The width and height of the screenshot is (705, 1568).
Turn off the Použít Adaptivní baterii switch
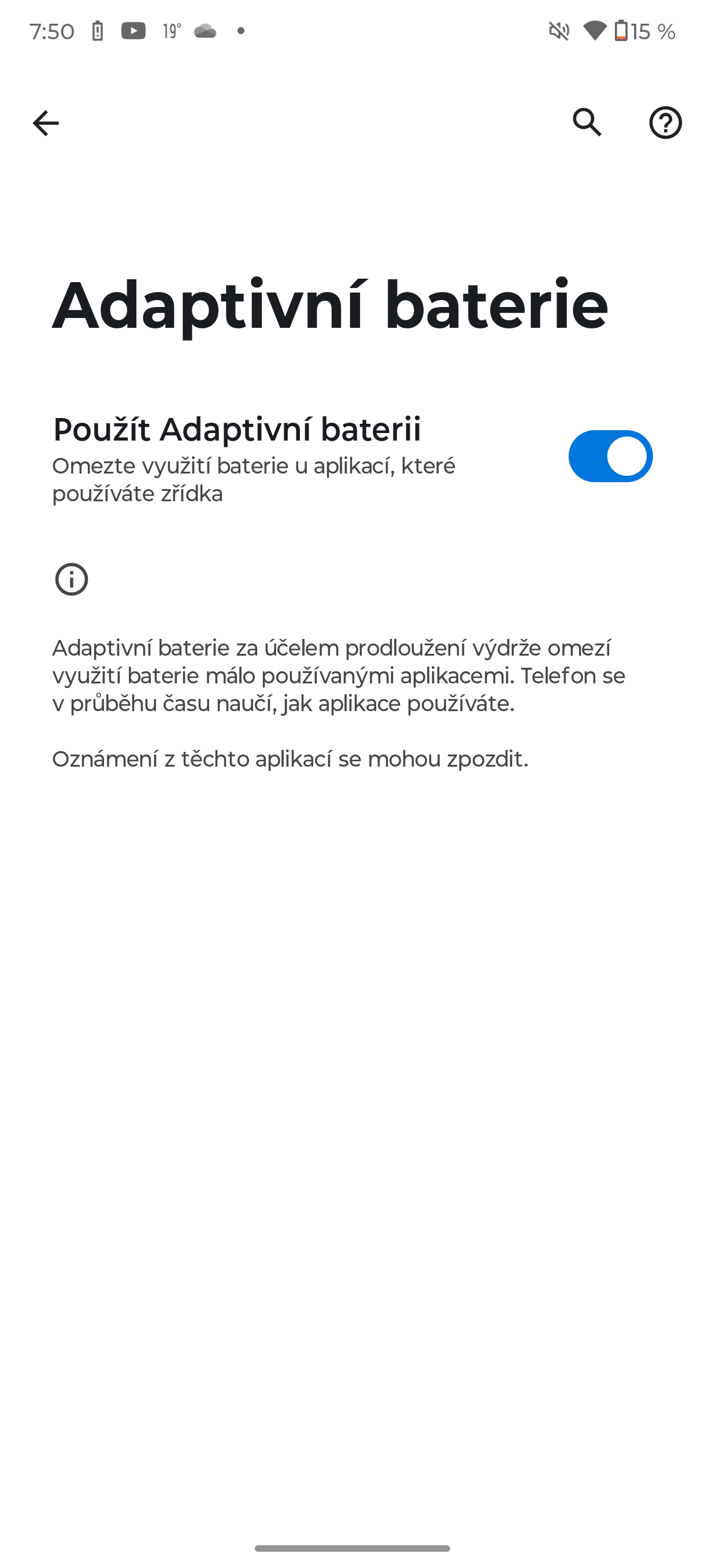pyautogui.click(x=610, y=456)
